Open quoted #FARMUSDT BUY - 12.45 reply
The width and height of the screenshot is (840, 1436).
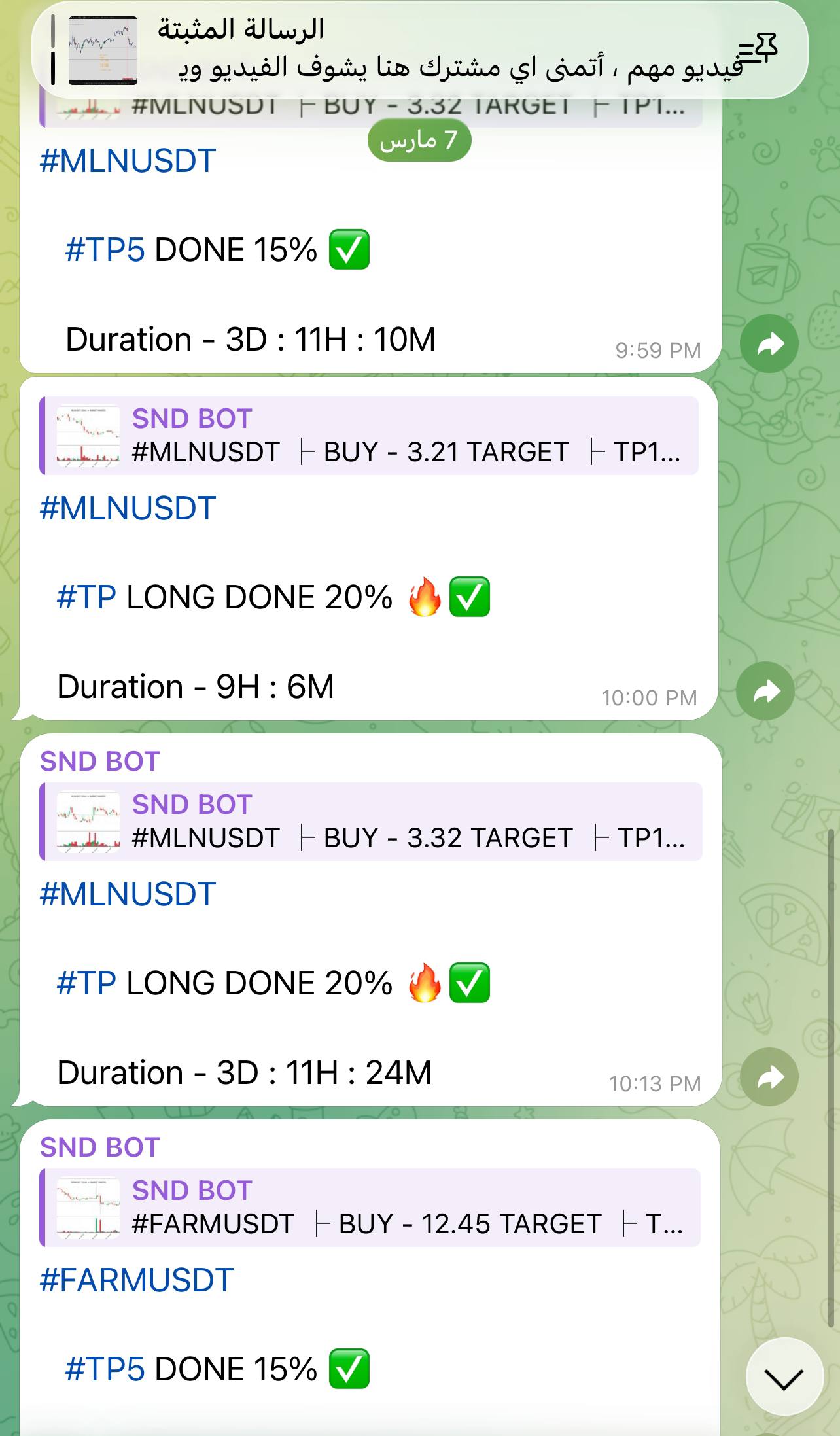pos(370,1208)
